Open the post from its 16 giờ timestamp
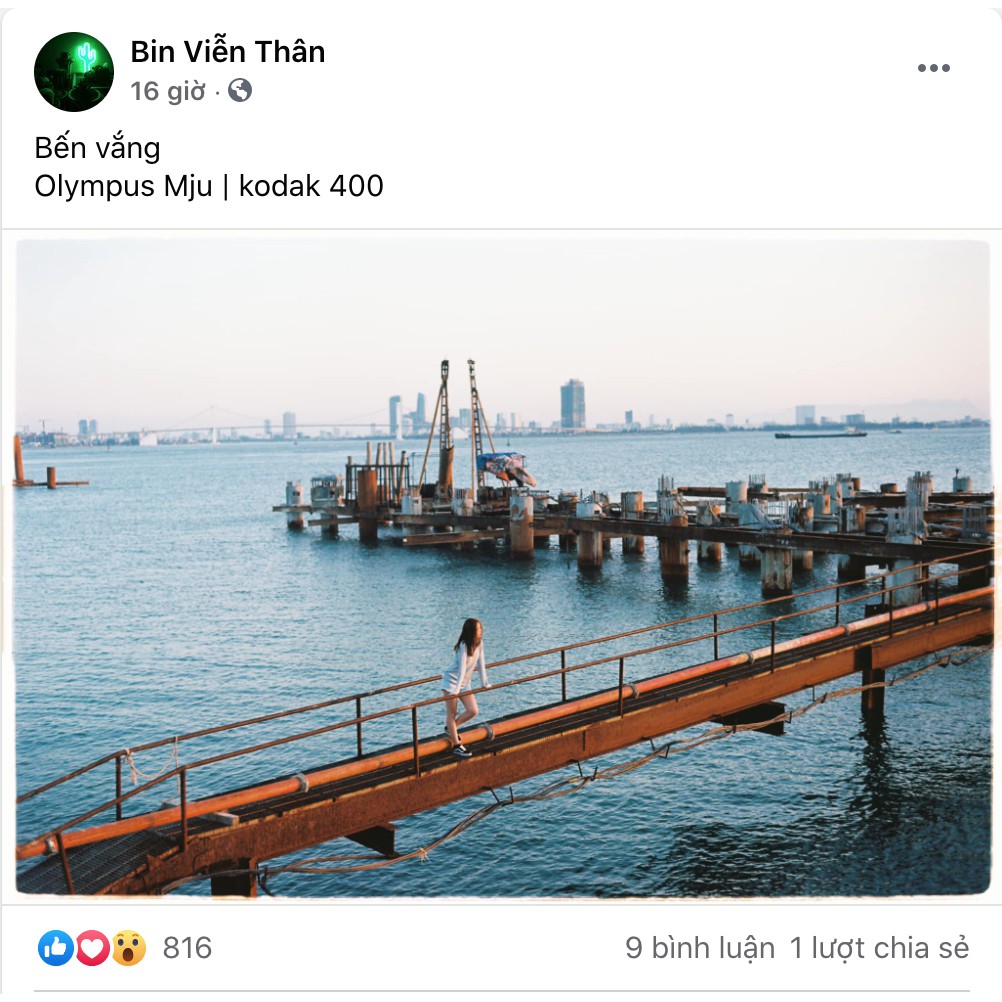1002x1002 pixels. click(167, 92)
